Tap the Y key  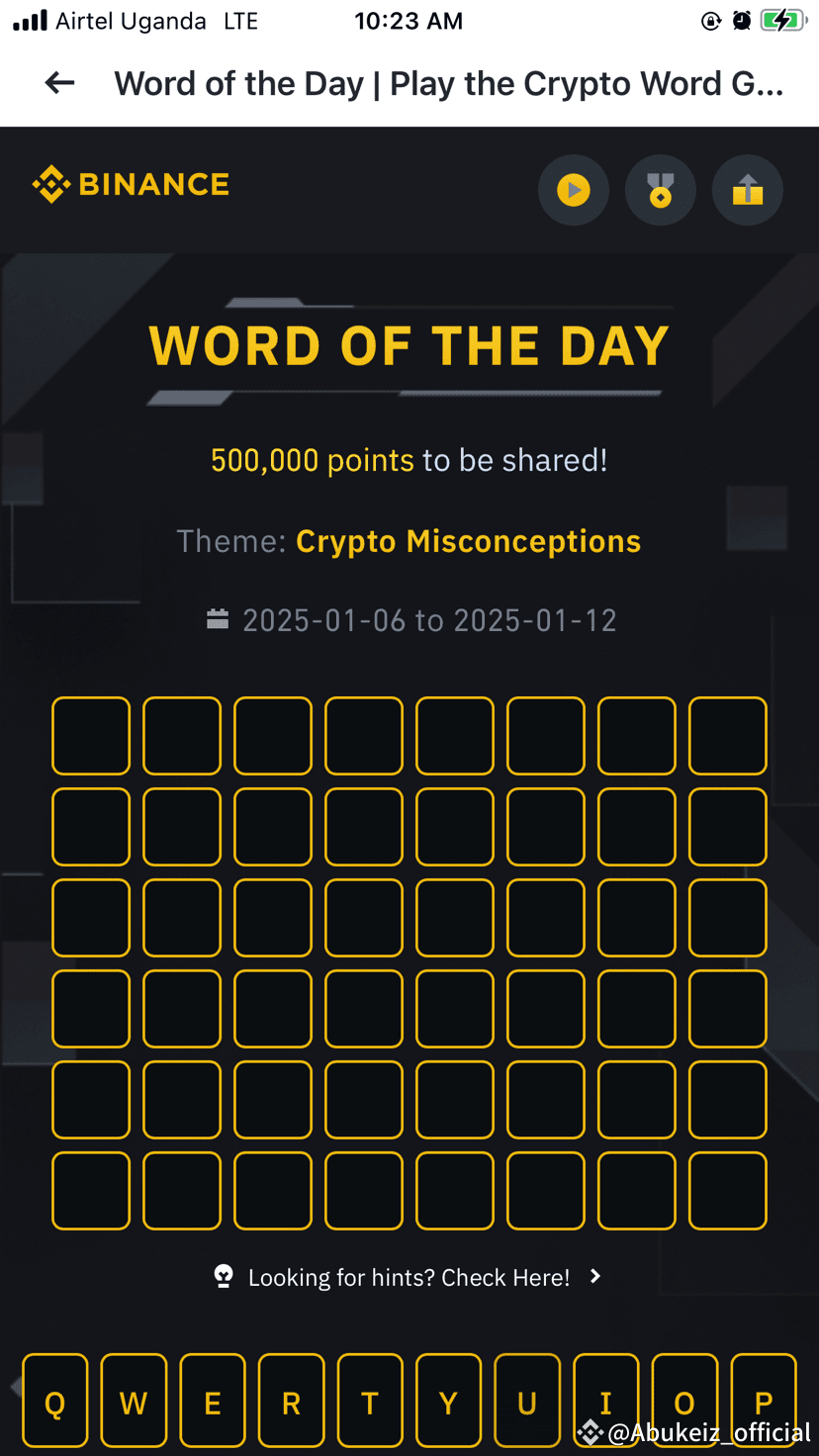(x=448, y=1402)
